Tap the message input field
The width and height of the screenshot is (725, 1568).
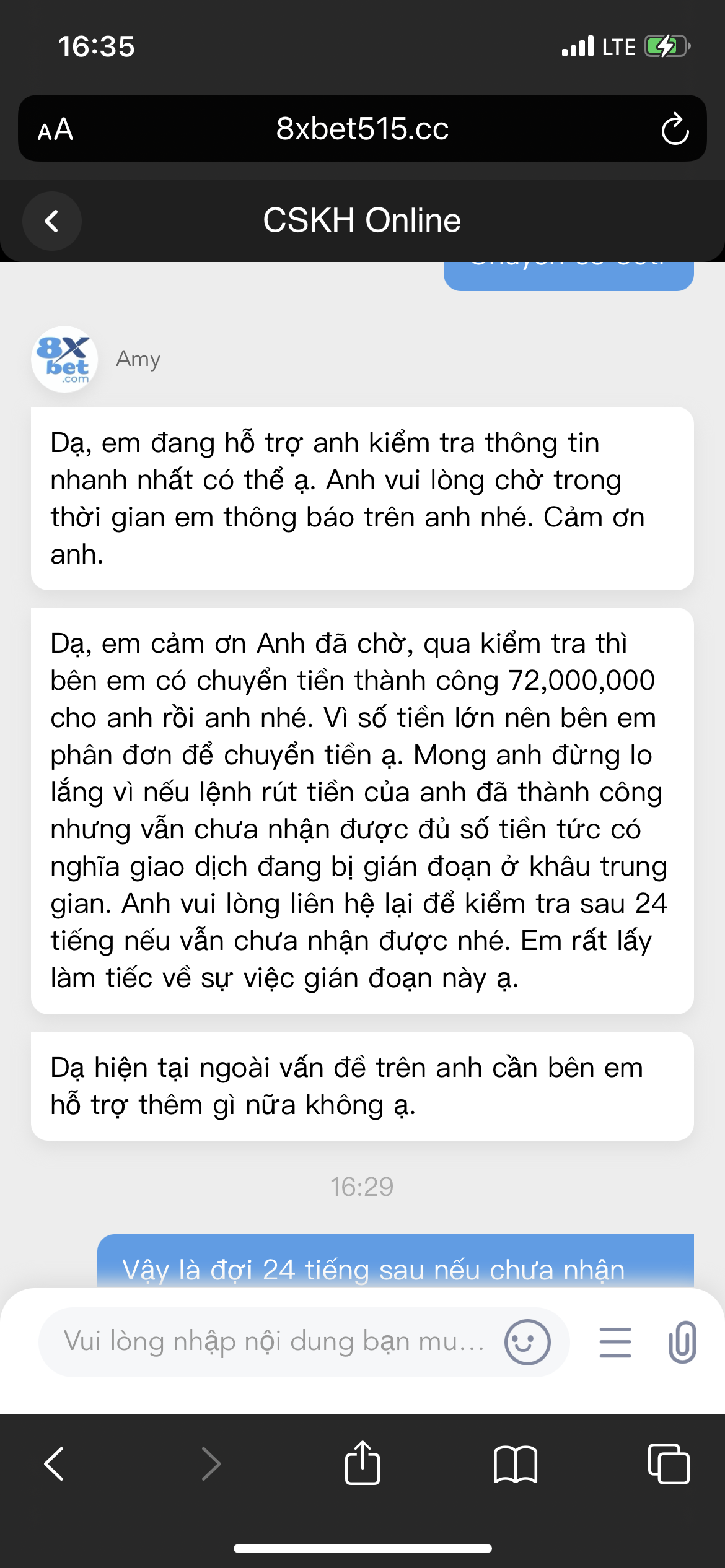(273, 1342)
